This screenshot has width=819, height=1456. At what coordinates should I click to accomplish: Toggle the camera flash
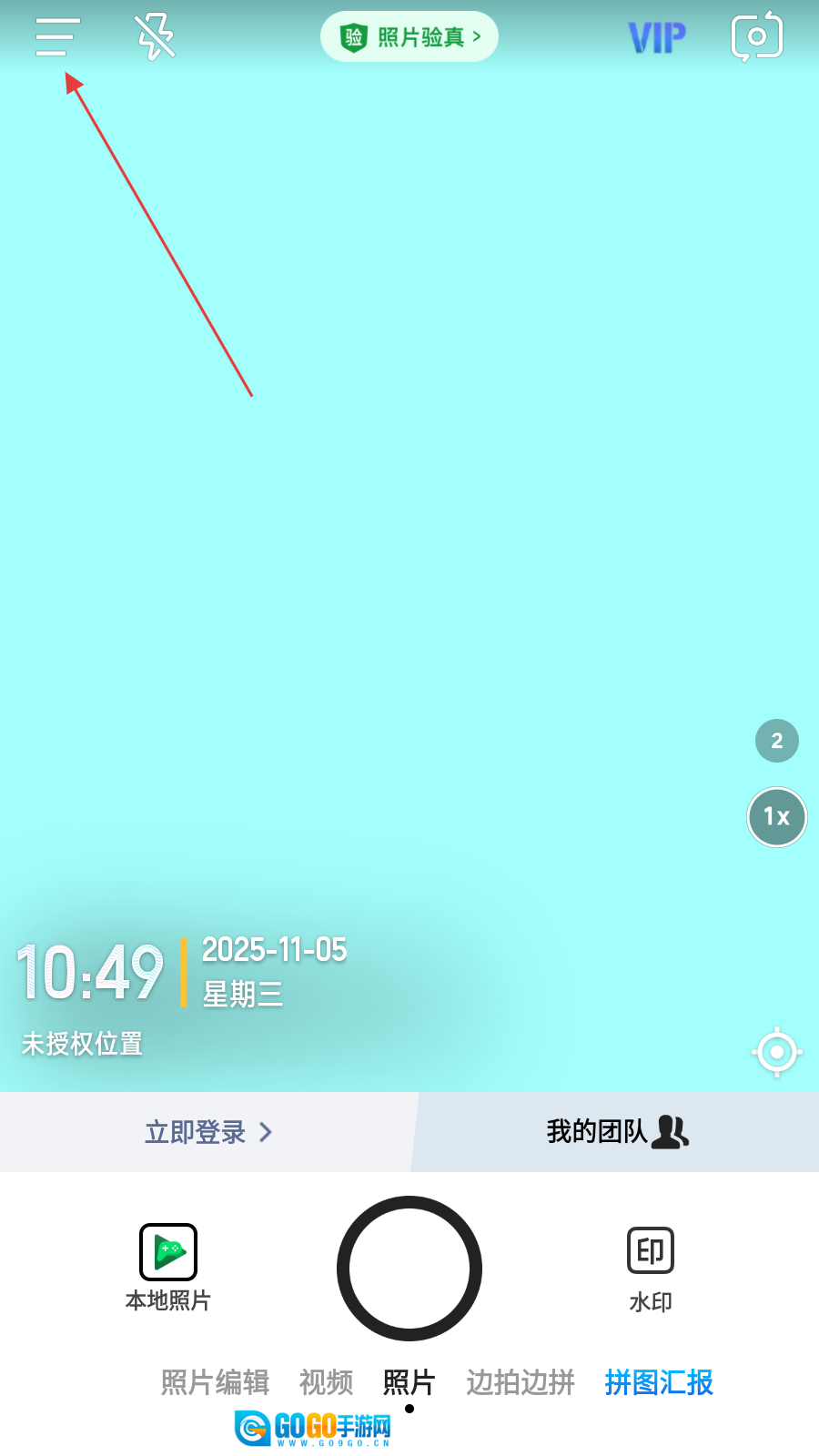tap(155, 37)
